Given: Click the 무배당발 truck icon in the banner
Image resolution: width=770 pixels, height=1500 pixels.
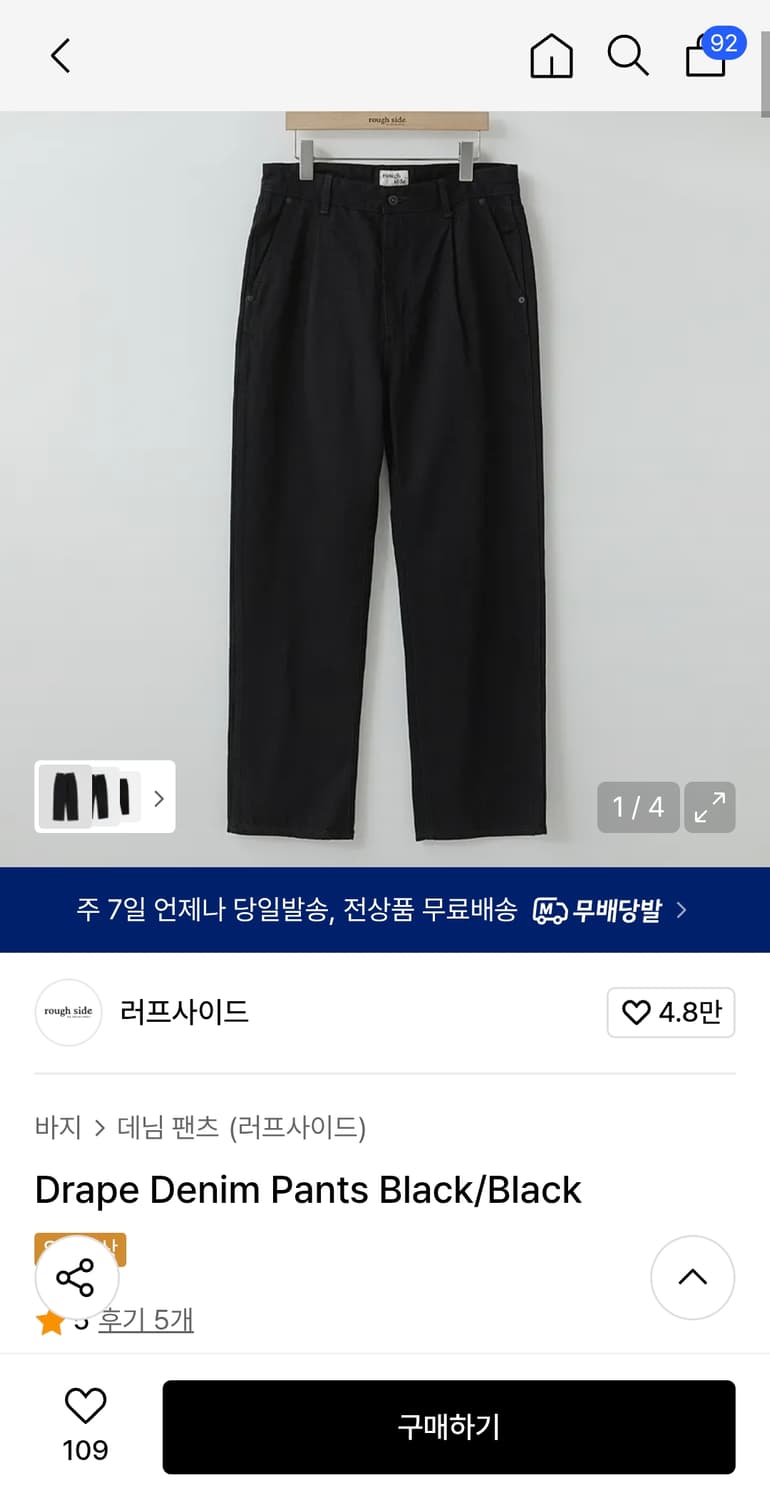Looking at the screenshot, I should 551,910.
